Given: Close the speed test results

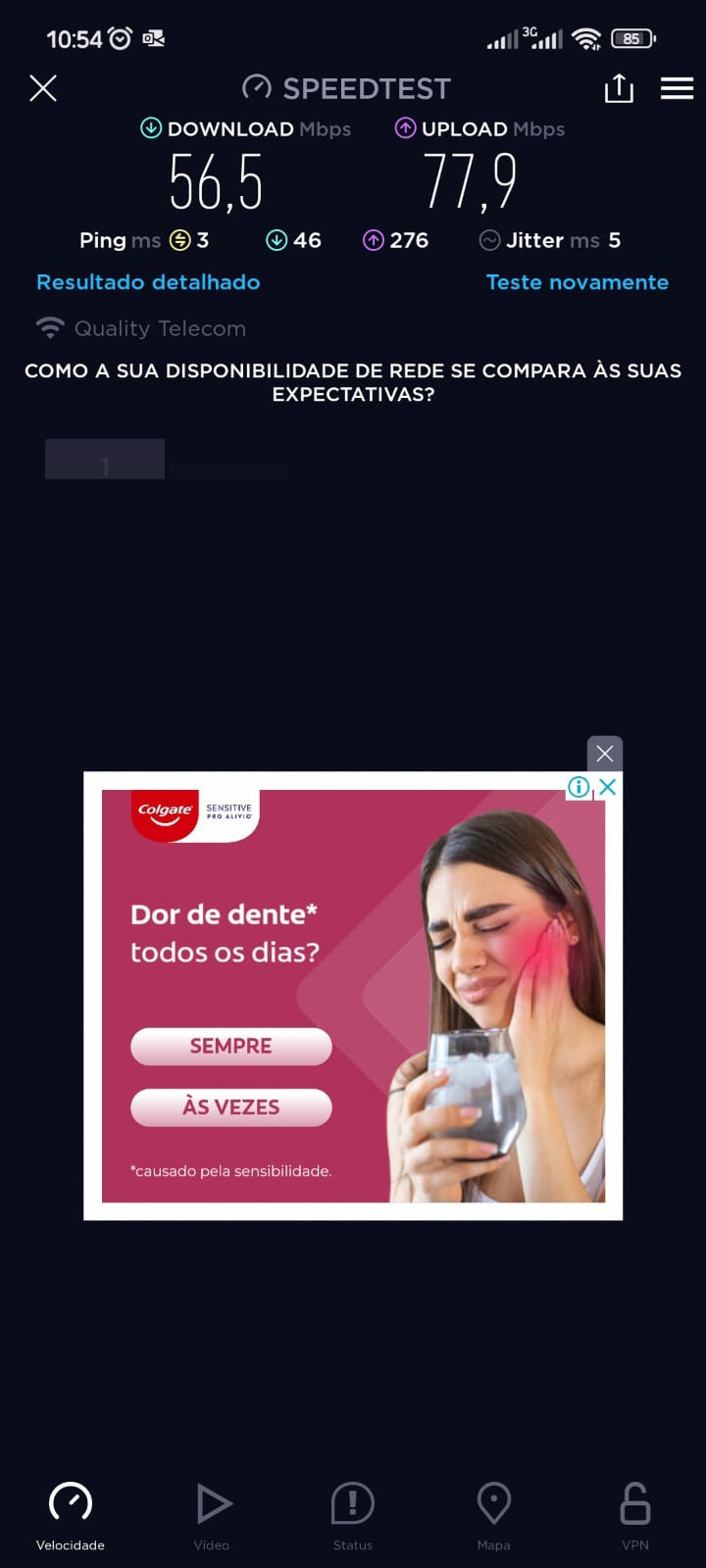Looking at the screenshot, I should tap(43, 88).
